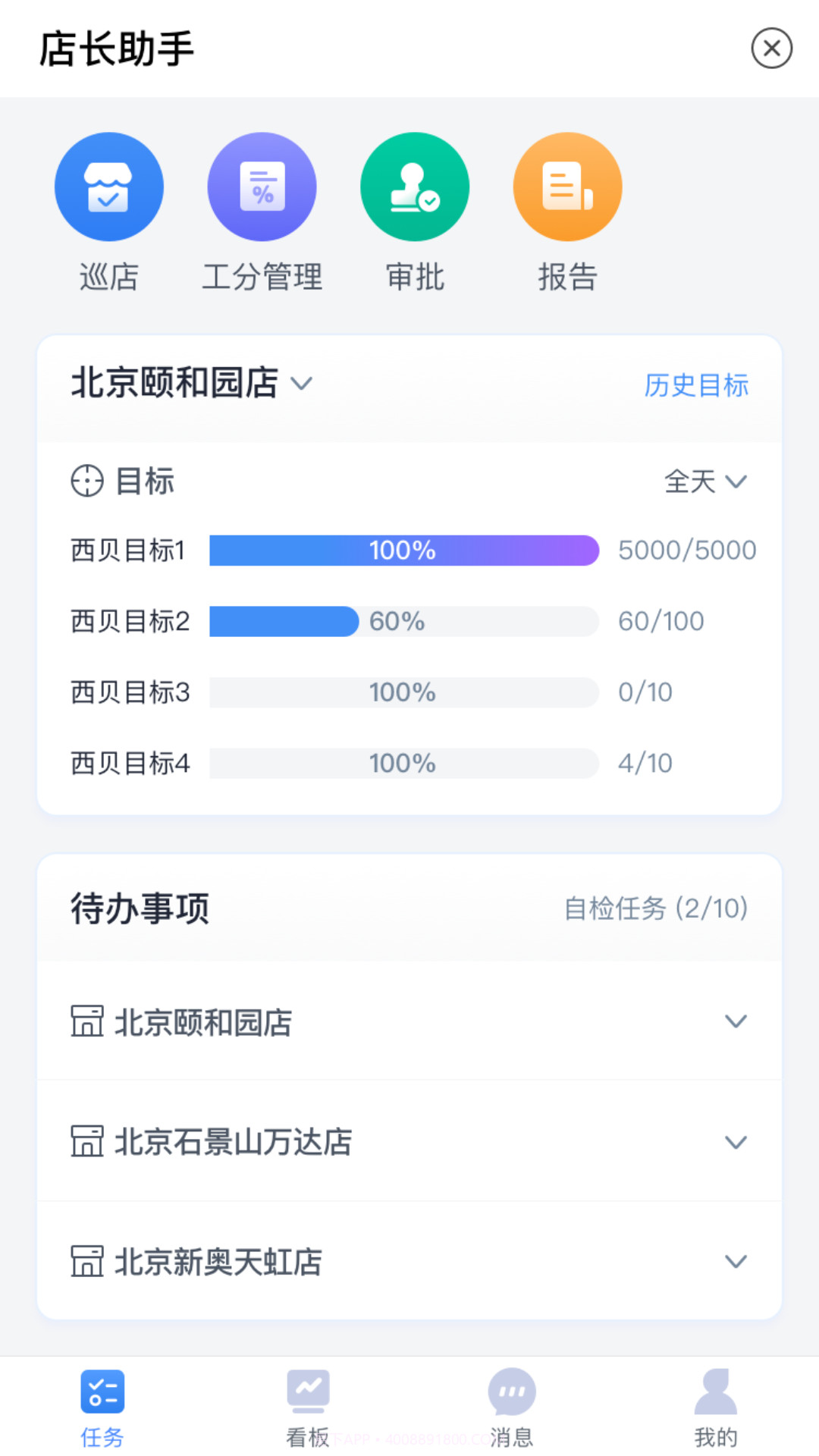Select the 任务 tab in bottom navigation

pyautogui.click(x=101, y=1407)
